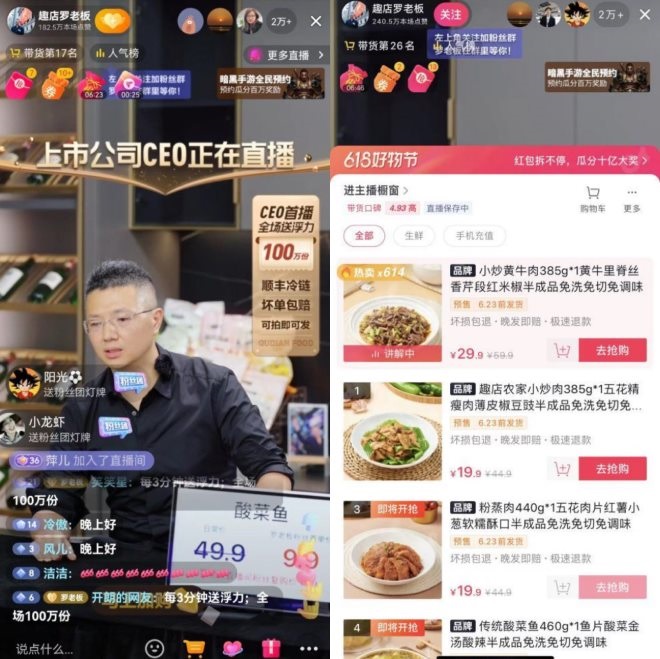Tap 去抢购 for 小炒黄牛肉 at ¥29.9
660x659 pixels.
[x=612, y=351]
